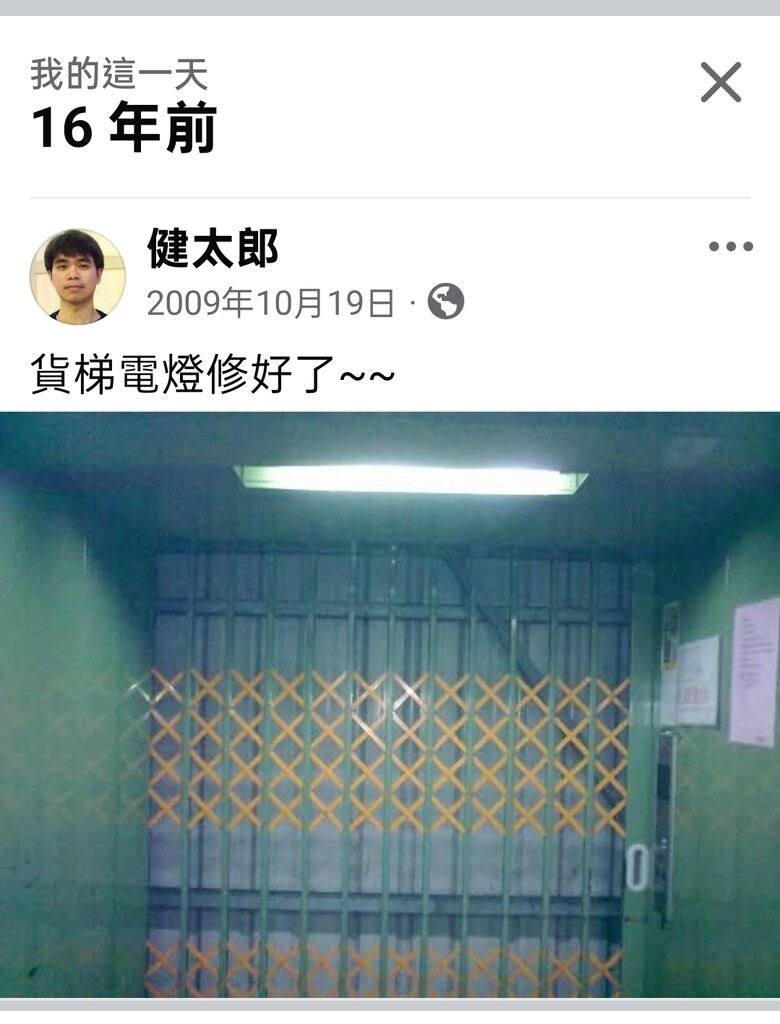View the post dated 2009年10月19日
Viewport: 780px width, 1024px height.
pos(270,303)
